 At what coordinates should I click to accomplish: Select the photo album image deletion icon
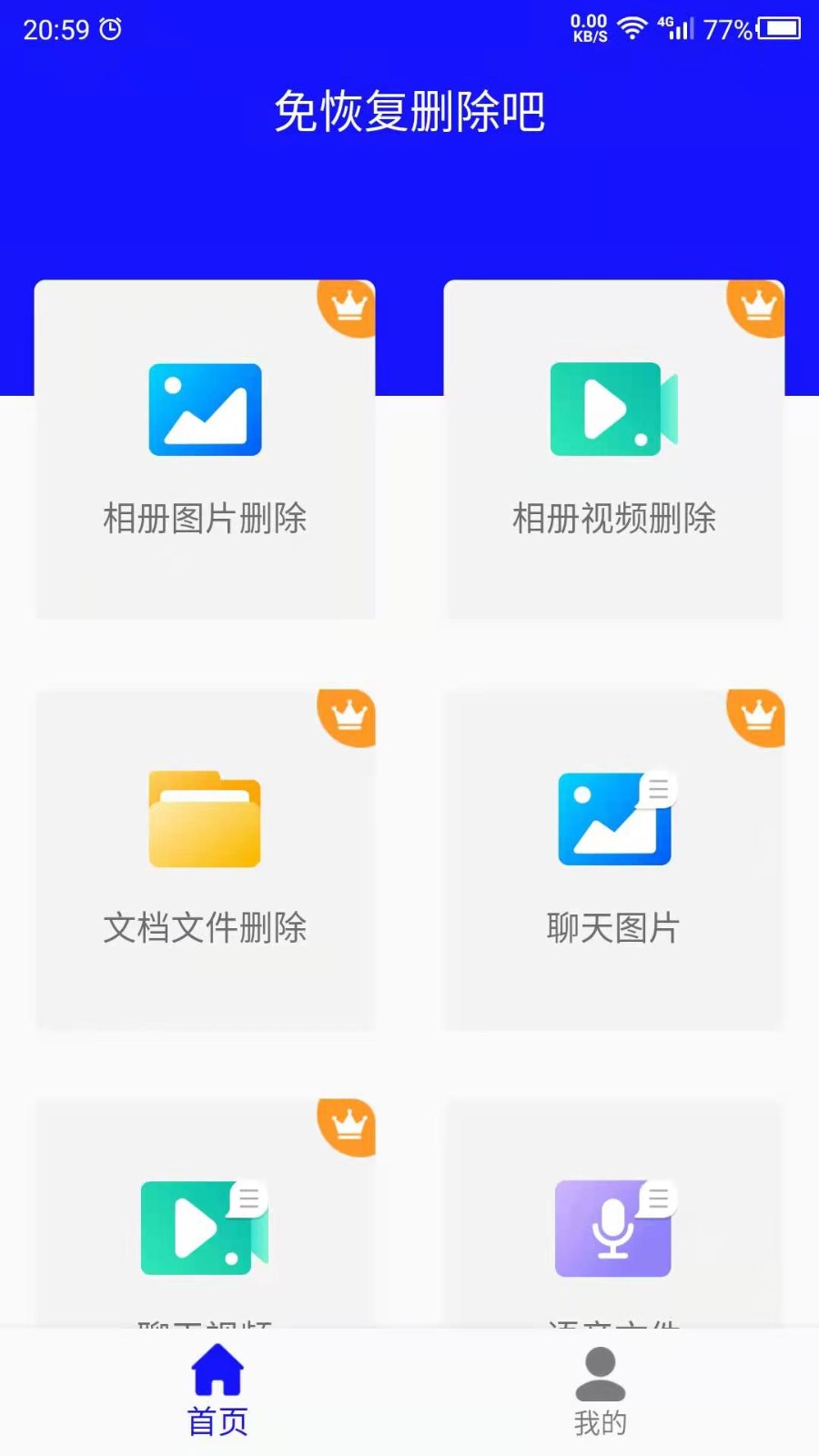tap(205, 409)
